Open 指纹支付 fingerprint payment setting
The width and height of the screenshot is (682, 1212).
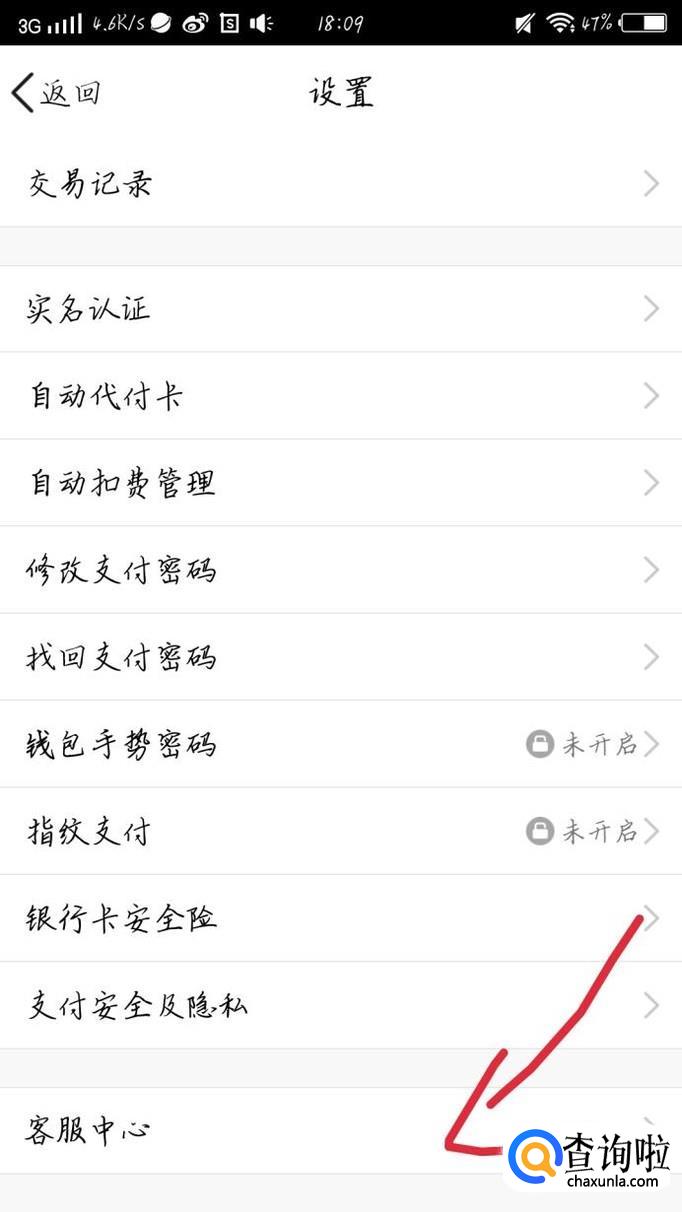pyautogui.click(x=340, y=831)
